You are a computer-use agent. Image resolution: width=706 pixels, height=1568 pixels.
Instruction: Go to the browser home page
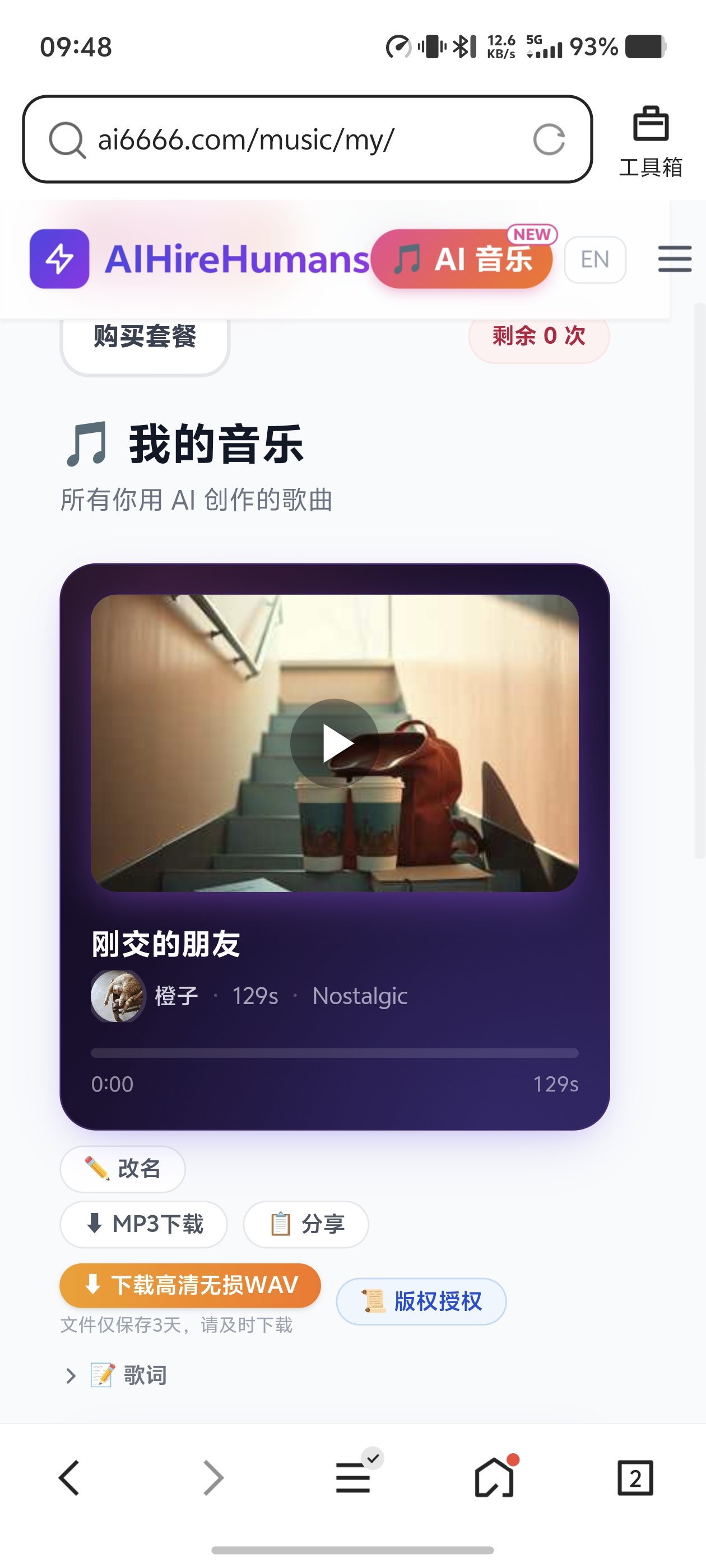pyautogui.click(x=494, y=1478)
